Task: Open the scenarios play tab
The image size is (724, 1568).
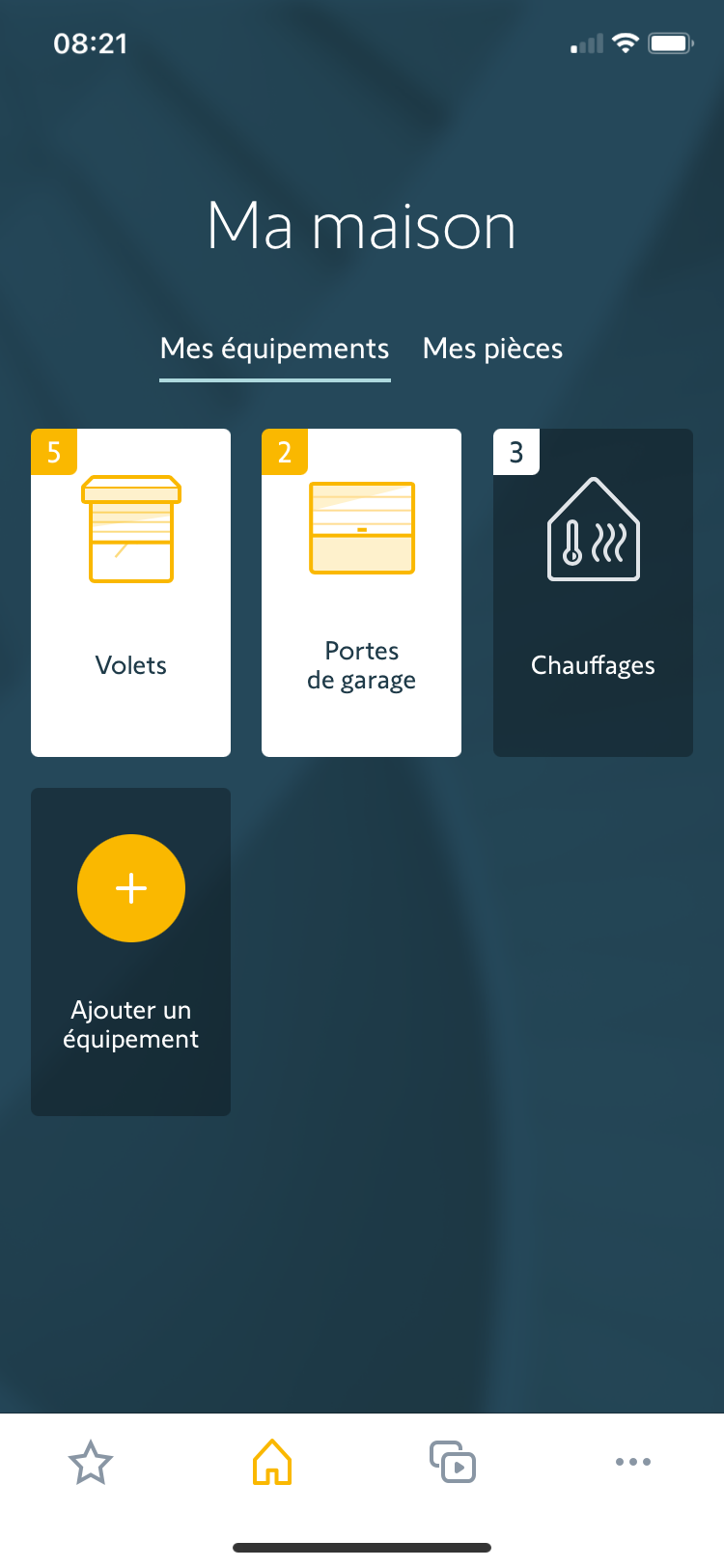Action: [453, 1462]
